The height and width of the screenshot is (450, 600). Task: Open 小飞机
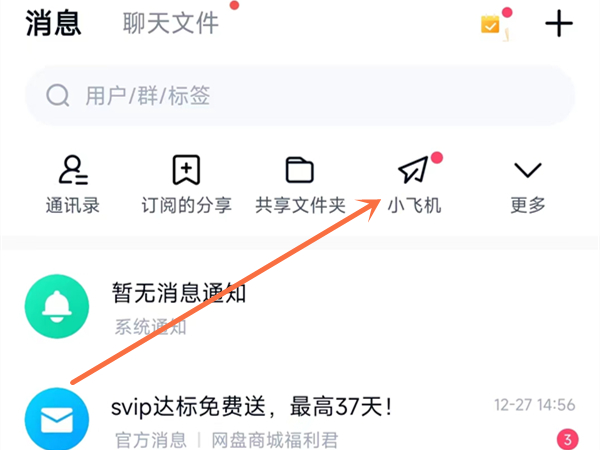[x=414, y=184]
